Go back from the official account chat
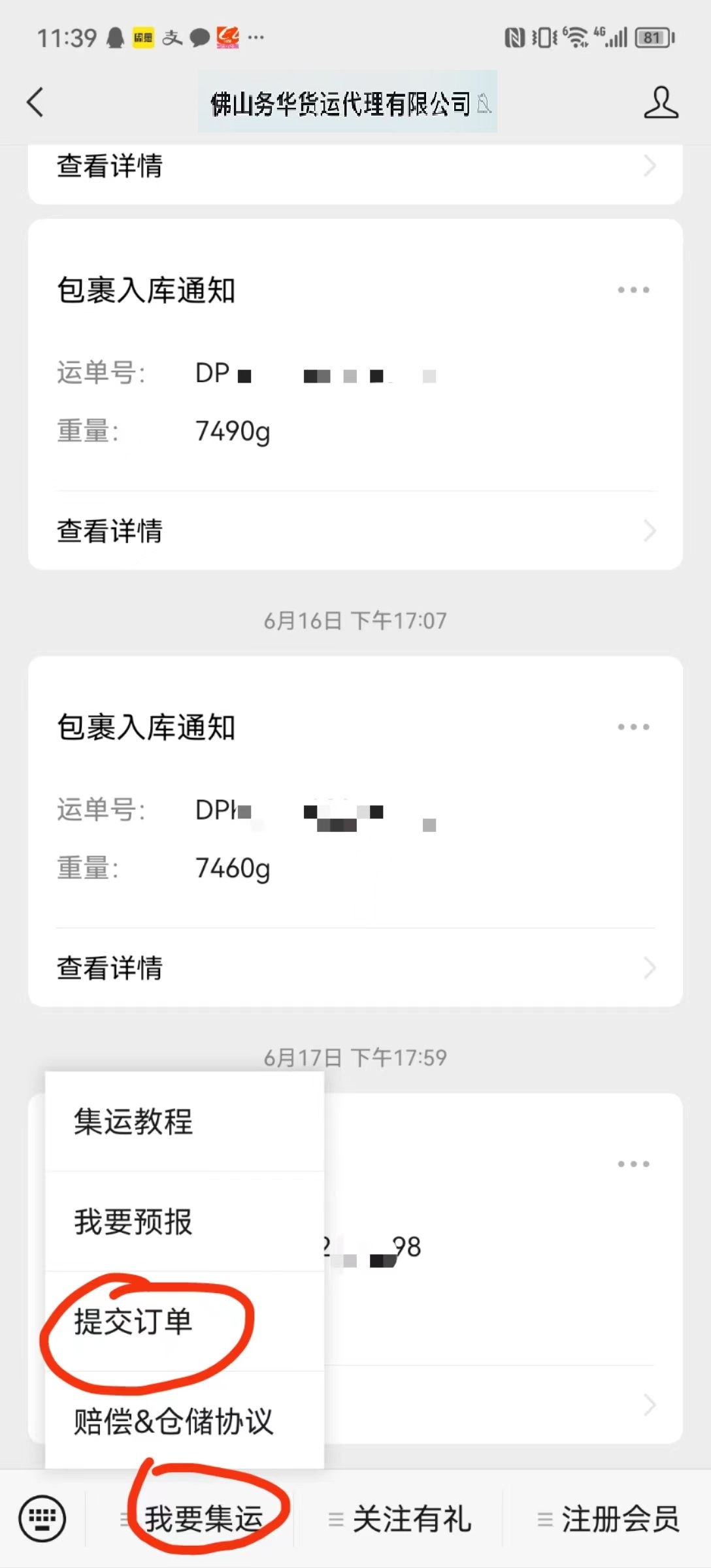The image size is (711, 1568). tap(35, 103)
